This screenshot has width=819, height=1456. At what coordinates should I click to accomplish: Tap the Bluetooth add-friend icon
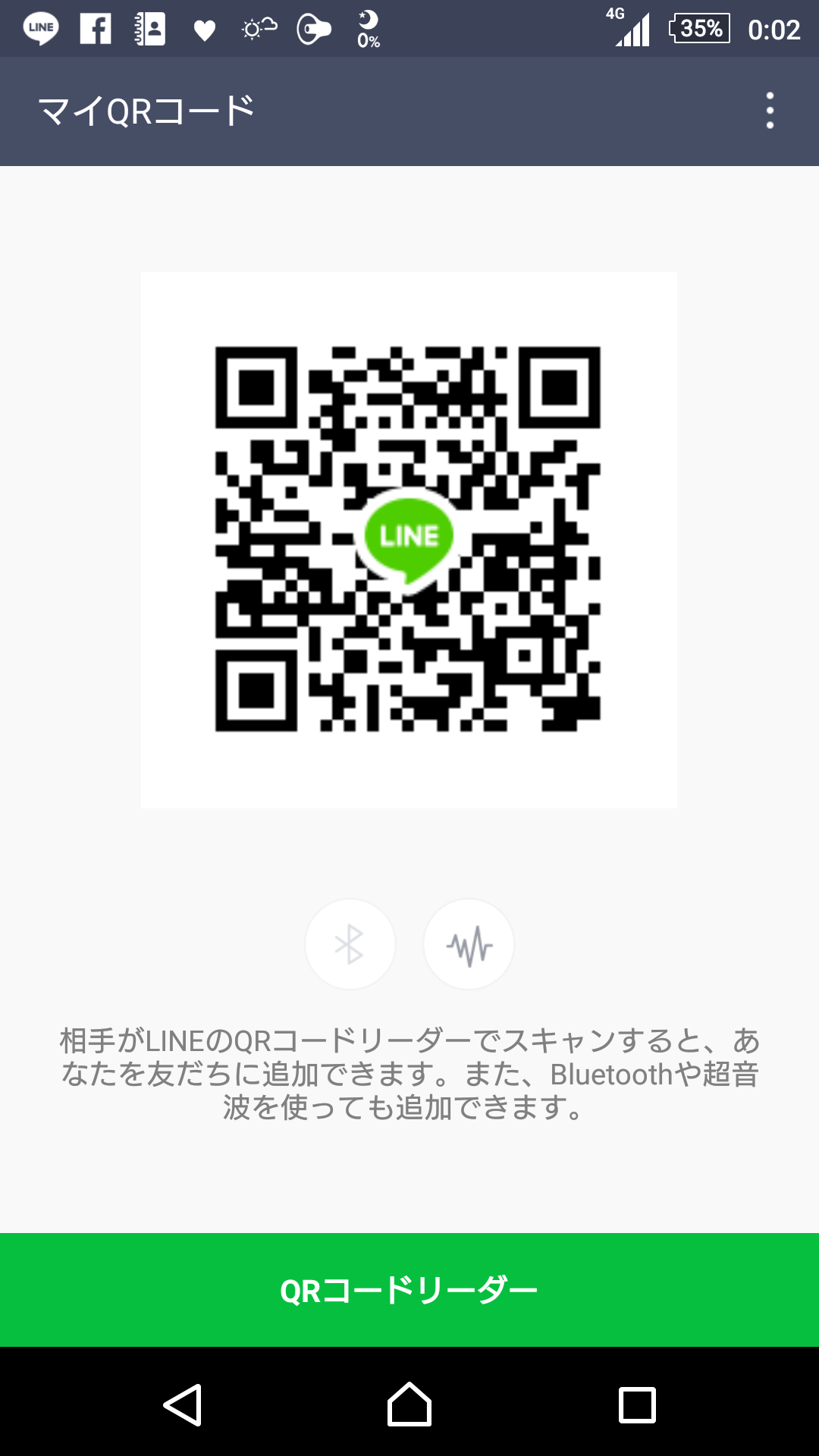tap(350, 944)
